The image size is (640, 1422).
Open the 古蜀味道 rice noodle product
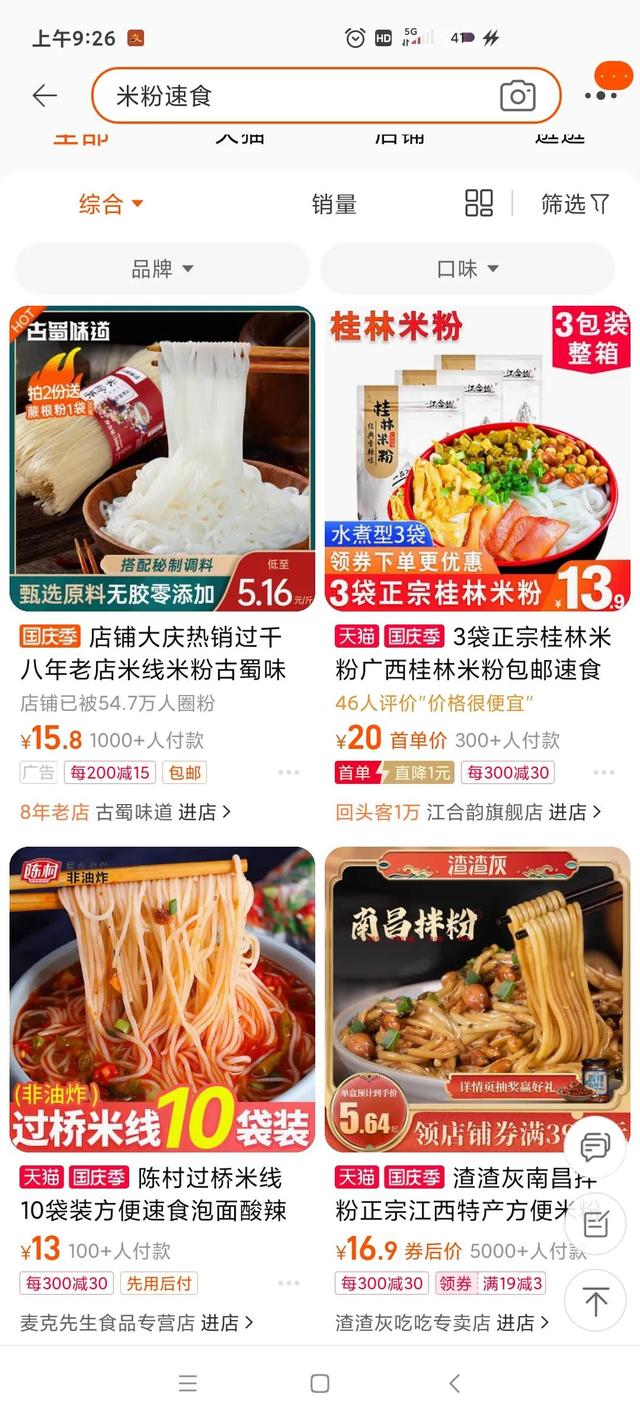click(162, 458)
